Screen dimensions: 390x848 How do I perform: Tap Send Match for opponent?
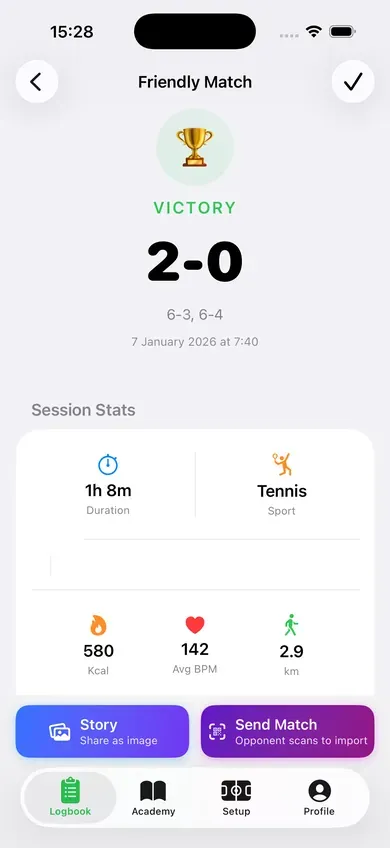[287, 731]
